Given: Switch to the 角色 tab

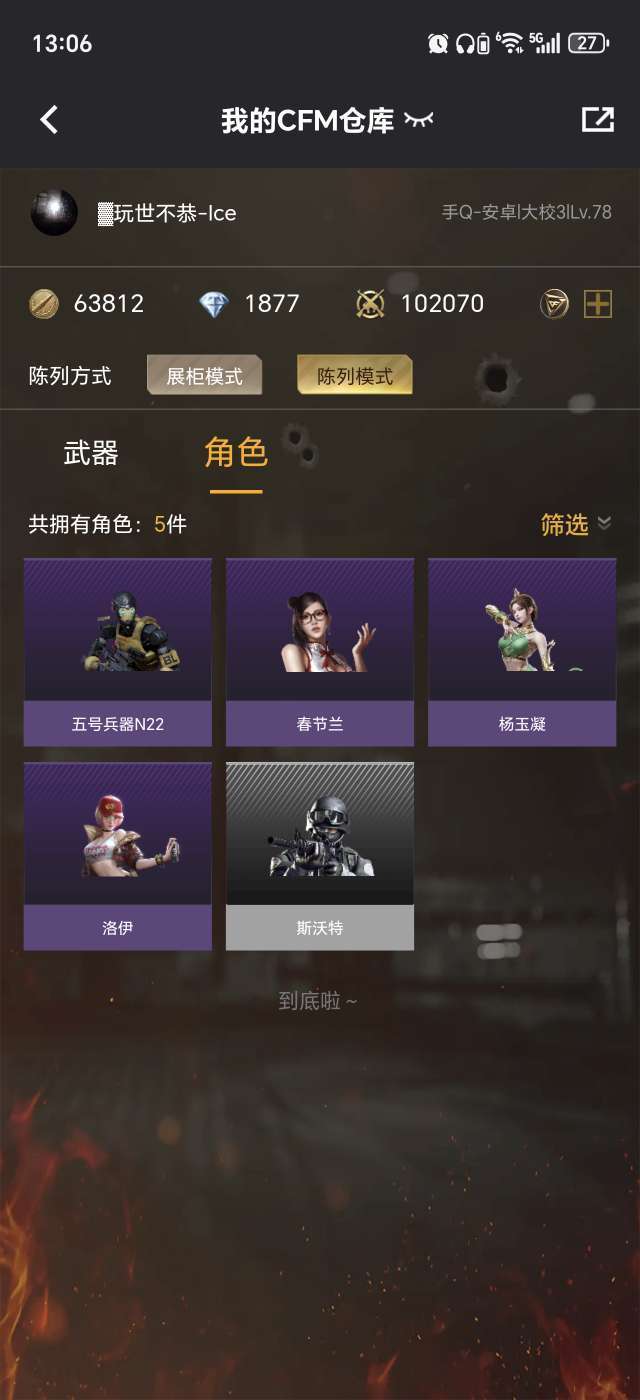Looking at the screenshot, I should point(236,454).
